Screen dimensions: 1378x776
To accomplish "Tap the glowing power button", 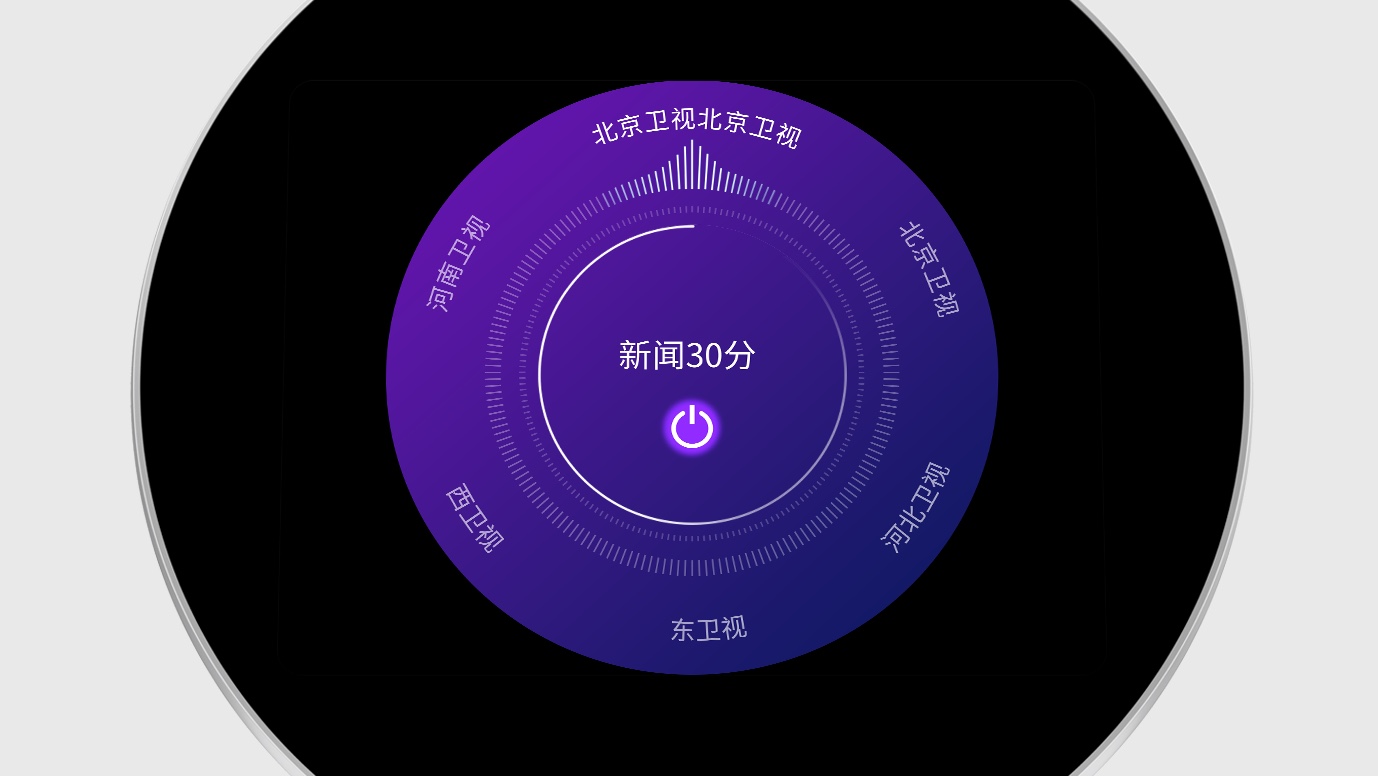I will (692, 427).
